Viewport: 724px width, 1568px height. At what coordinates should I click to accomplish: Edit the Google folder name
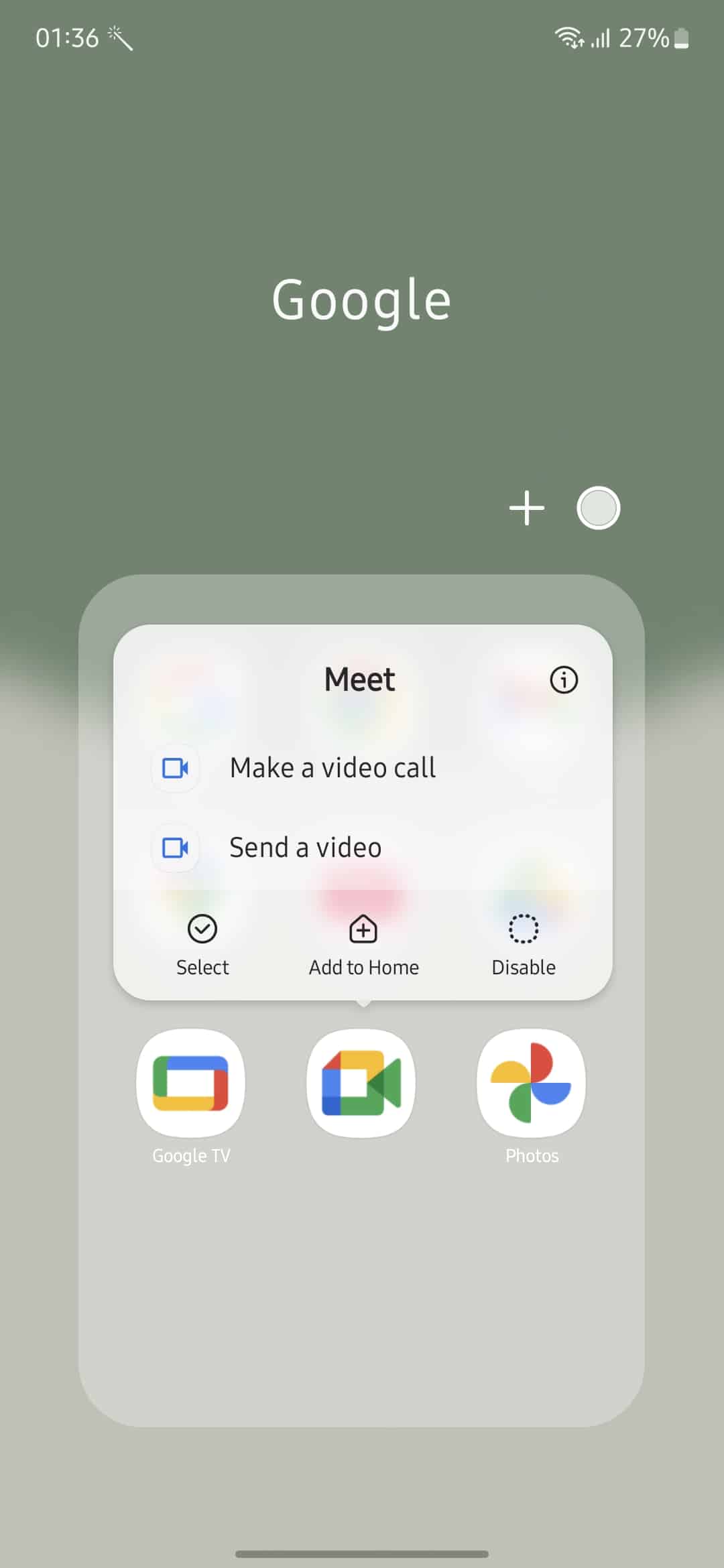tap(361, 300)
